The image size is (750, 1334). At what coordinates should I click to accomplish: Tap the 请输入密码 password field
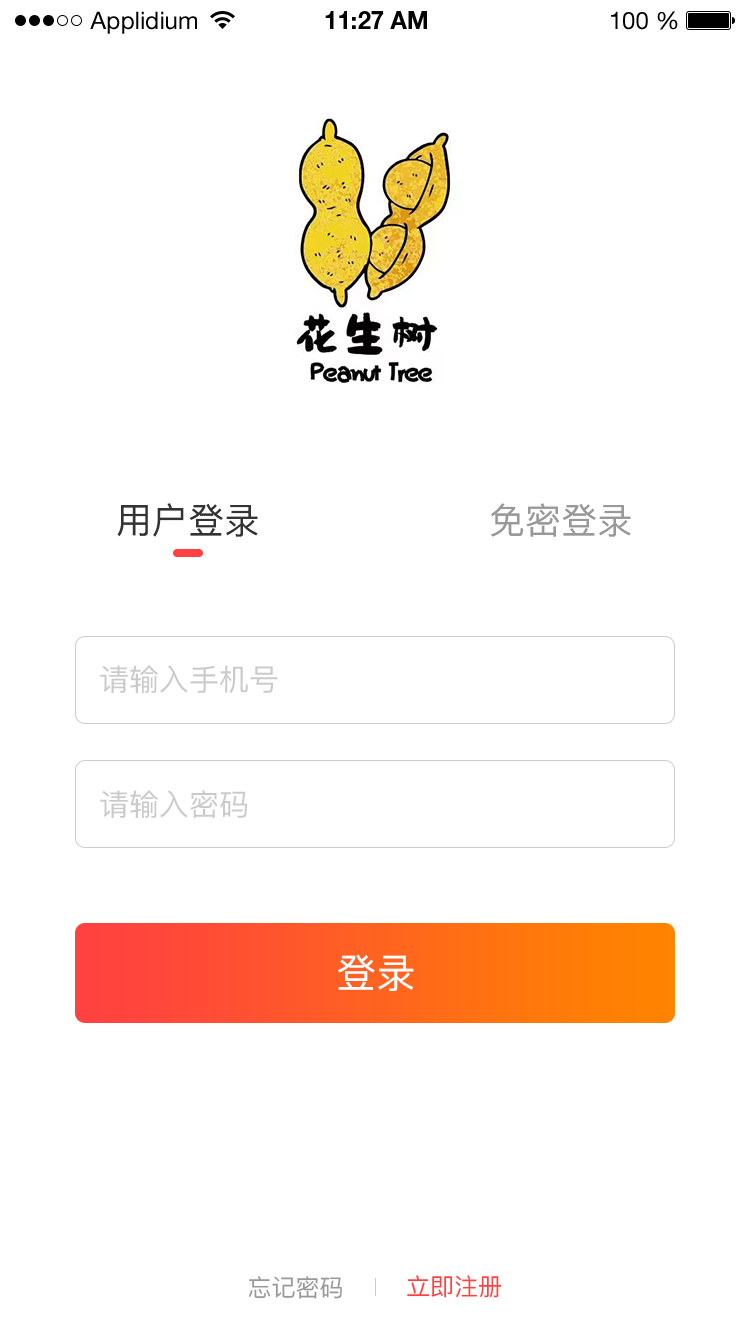[x=375, y=804]
